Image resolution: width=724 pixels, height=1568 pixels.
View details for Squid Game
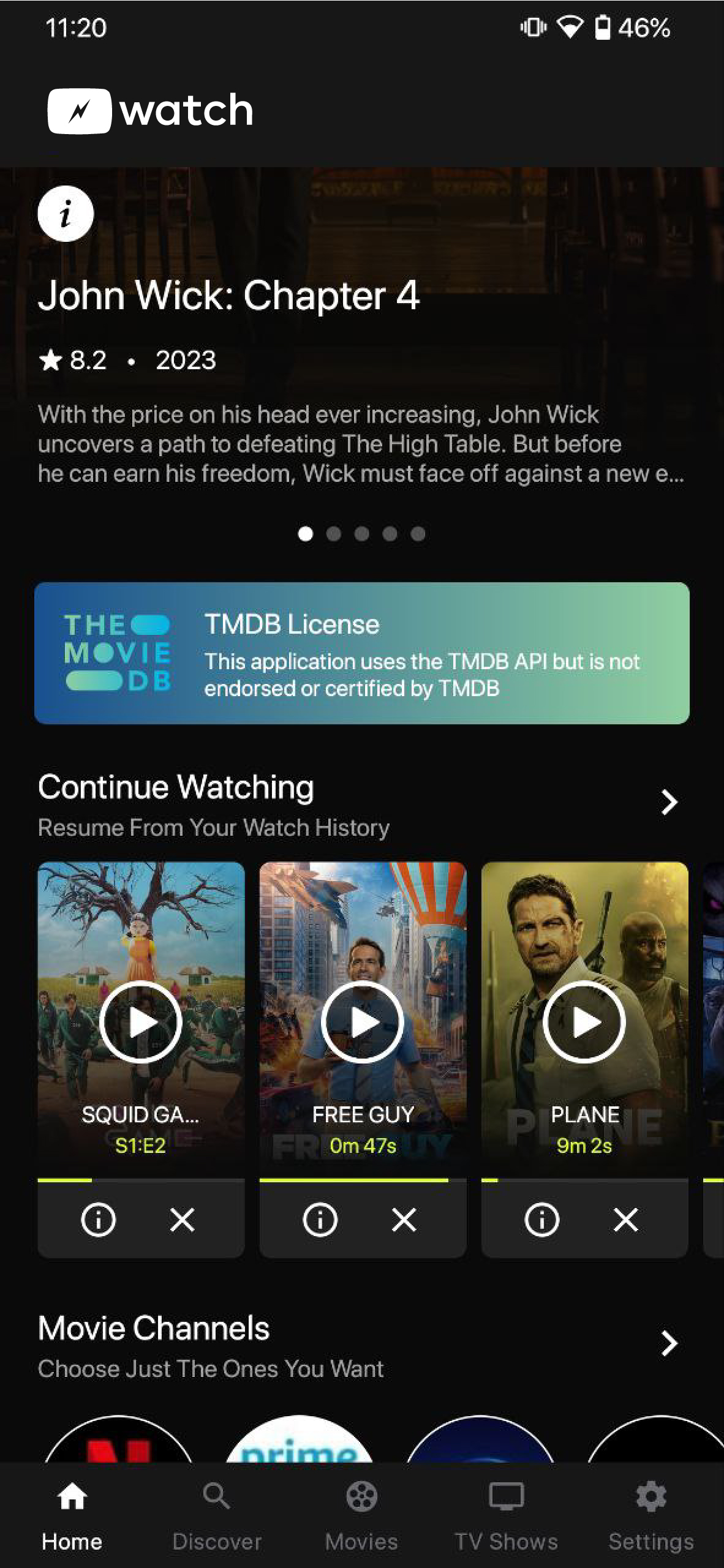pyautogui.click(x=98, y=1220)
